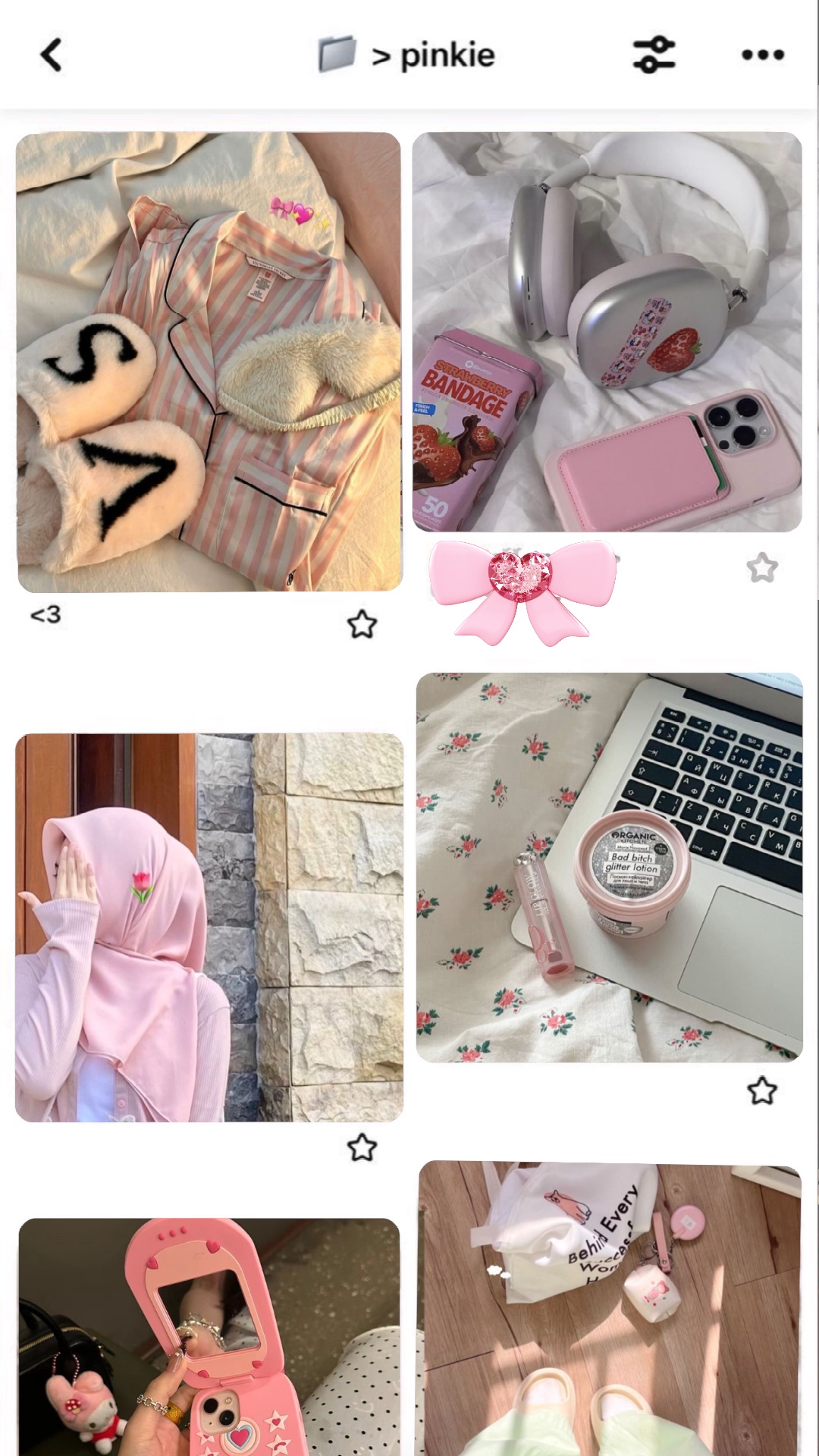Open the pink hijab photo pin

(x=209, y=927)
